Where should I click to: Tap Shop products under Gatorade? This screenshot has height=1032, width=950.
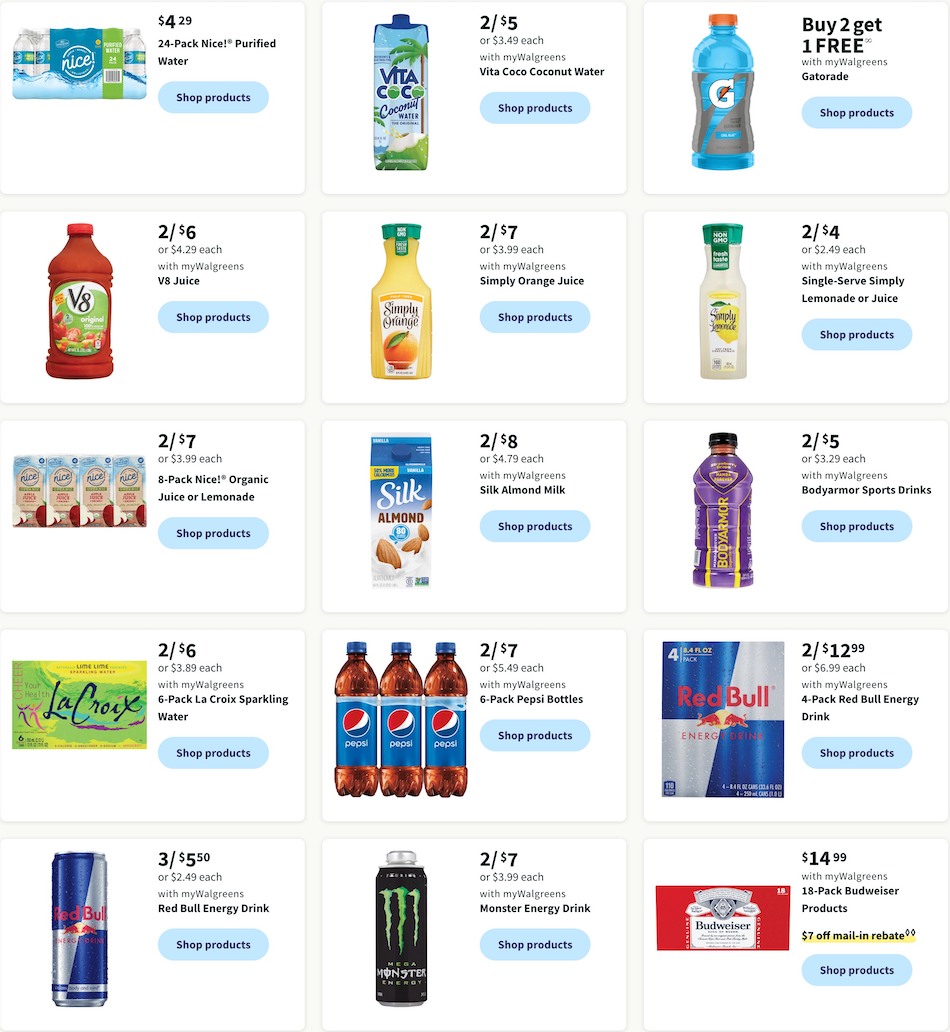coord(856,113)
